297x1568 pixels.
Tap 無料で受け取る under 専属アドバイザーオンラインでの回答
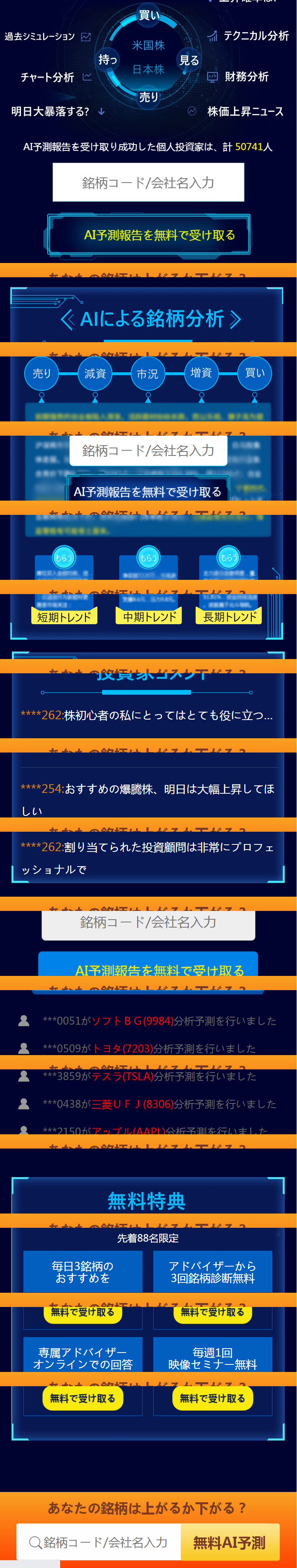coord(83,1398)
